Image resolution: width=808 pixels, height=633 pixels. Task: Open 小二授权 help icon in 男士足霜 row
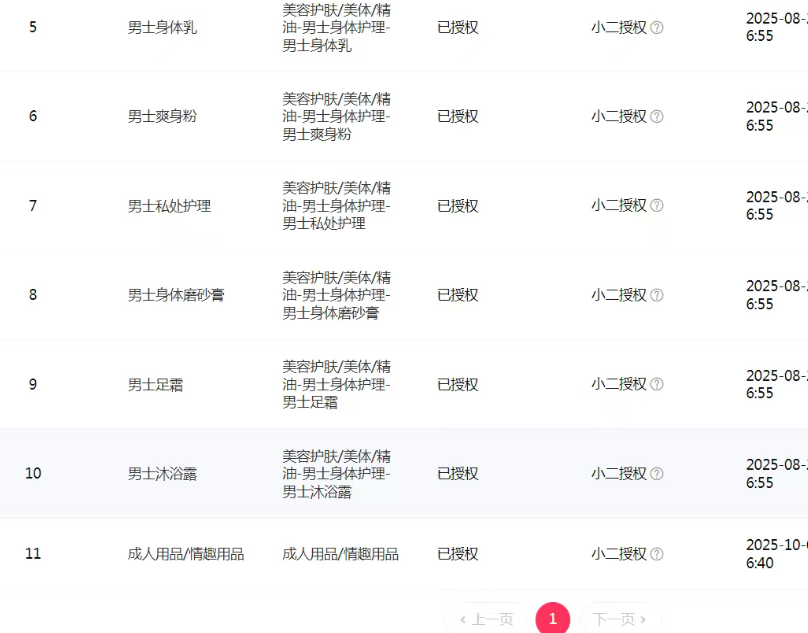[x=657, y=385]
